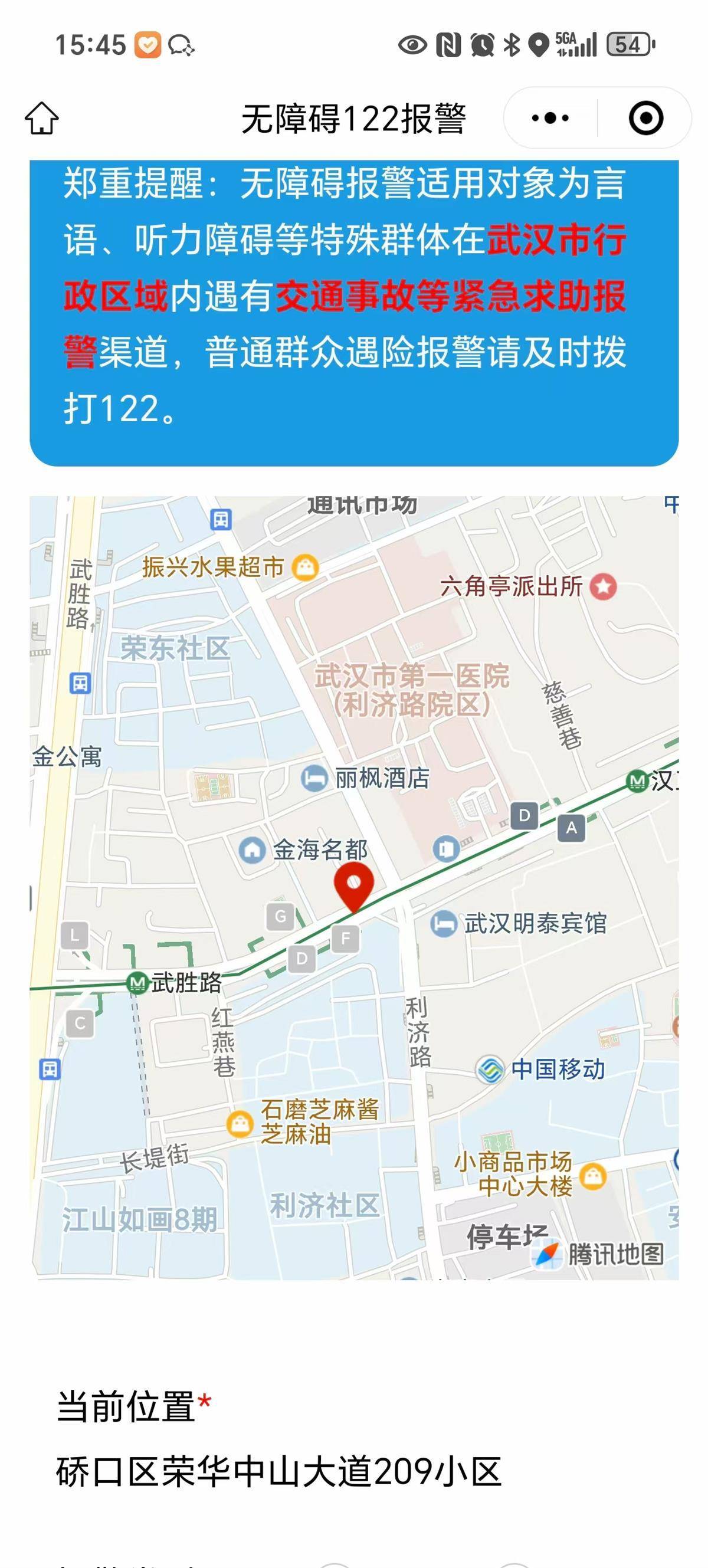The width and height of the screenshot is (708, 1568).
Task: Select 武汉明泰宾馆 on the map
Action: [444, 923]
